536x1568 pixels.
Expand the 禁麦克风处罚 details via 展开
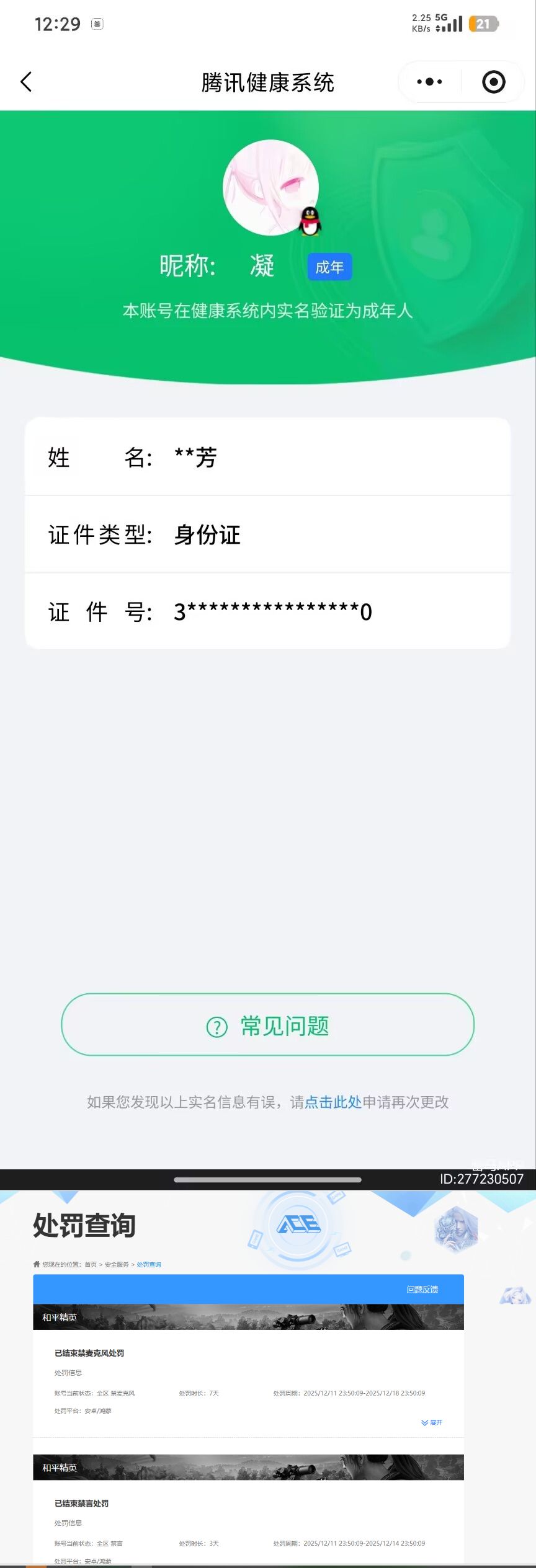(432, 1422)
